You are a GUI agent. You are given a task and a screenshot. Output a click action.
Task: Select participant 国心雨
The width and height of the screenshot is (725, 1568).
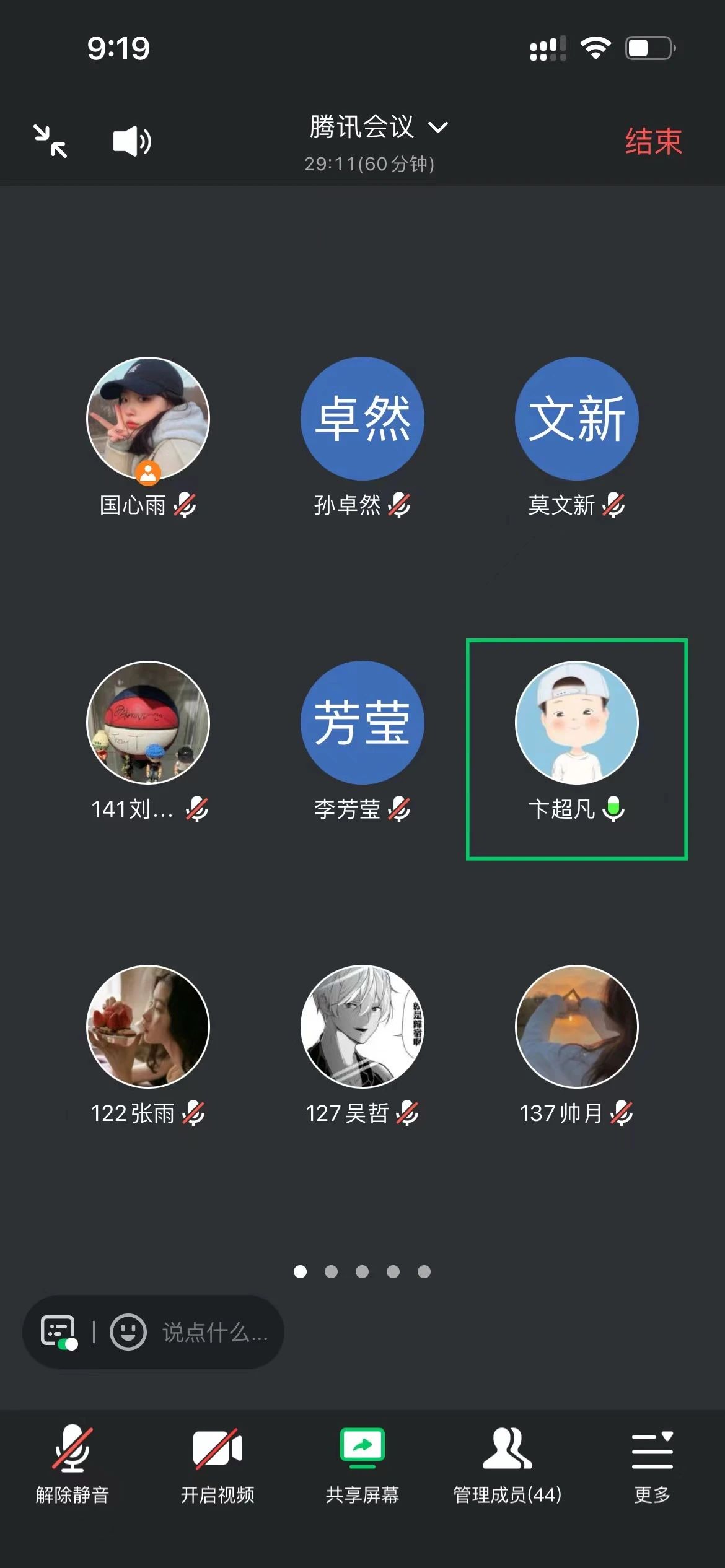coord(147,419)
